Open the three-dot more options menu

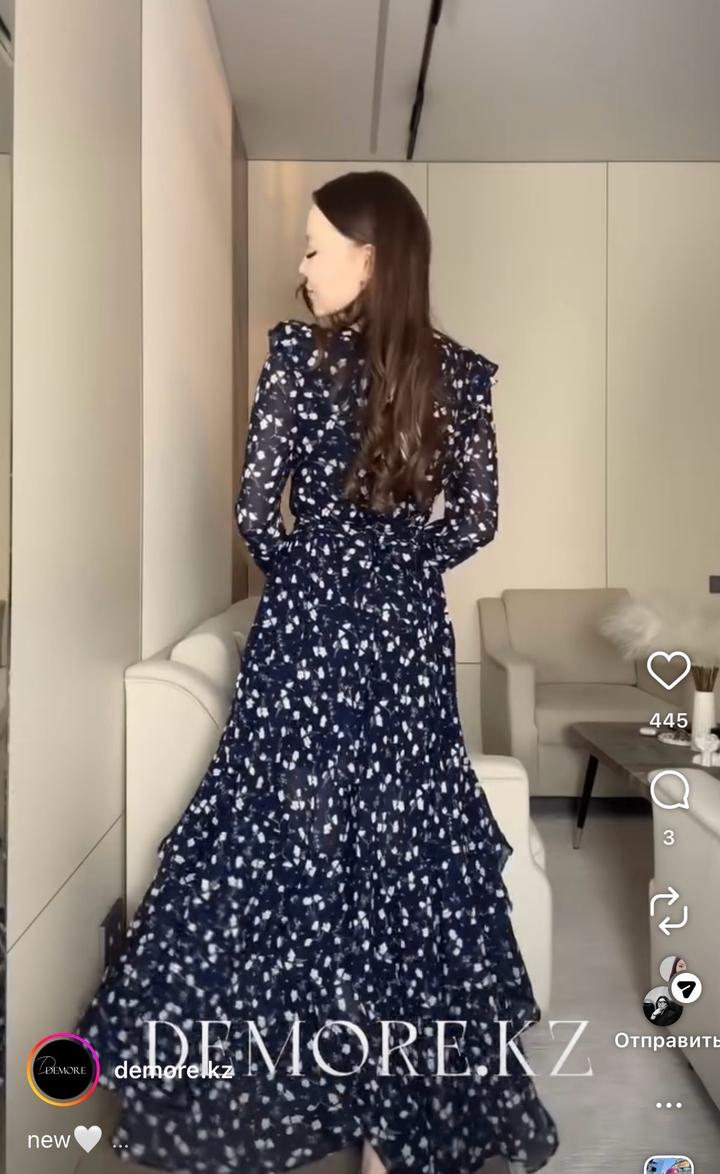[669, 1105]
